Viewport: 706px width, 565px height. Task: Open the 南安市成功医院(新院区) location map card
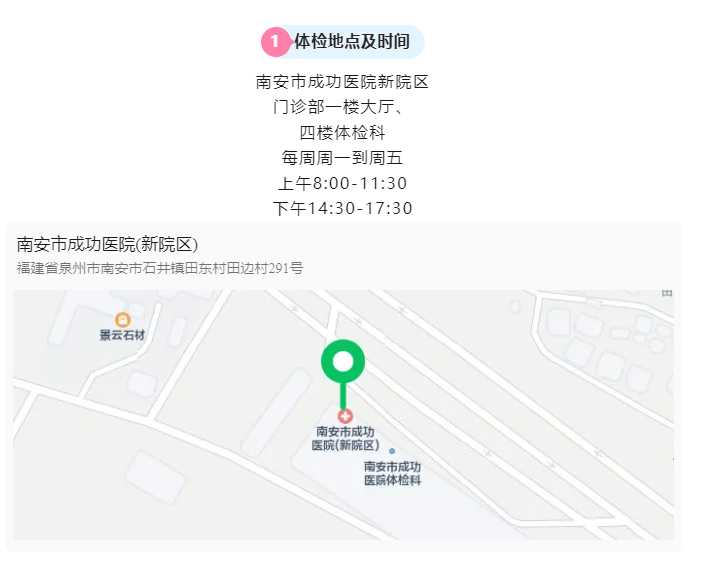click(x=108, y=245)
